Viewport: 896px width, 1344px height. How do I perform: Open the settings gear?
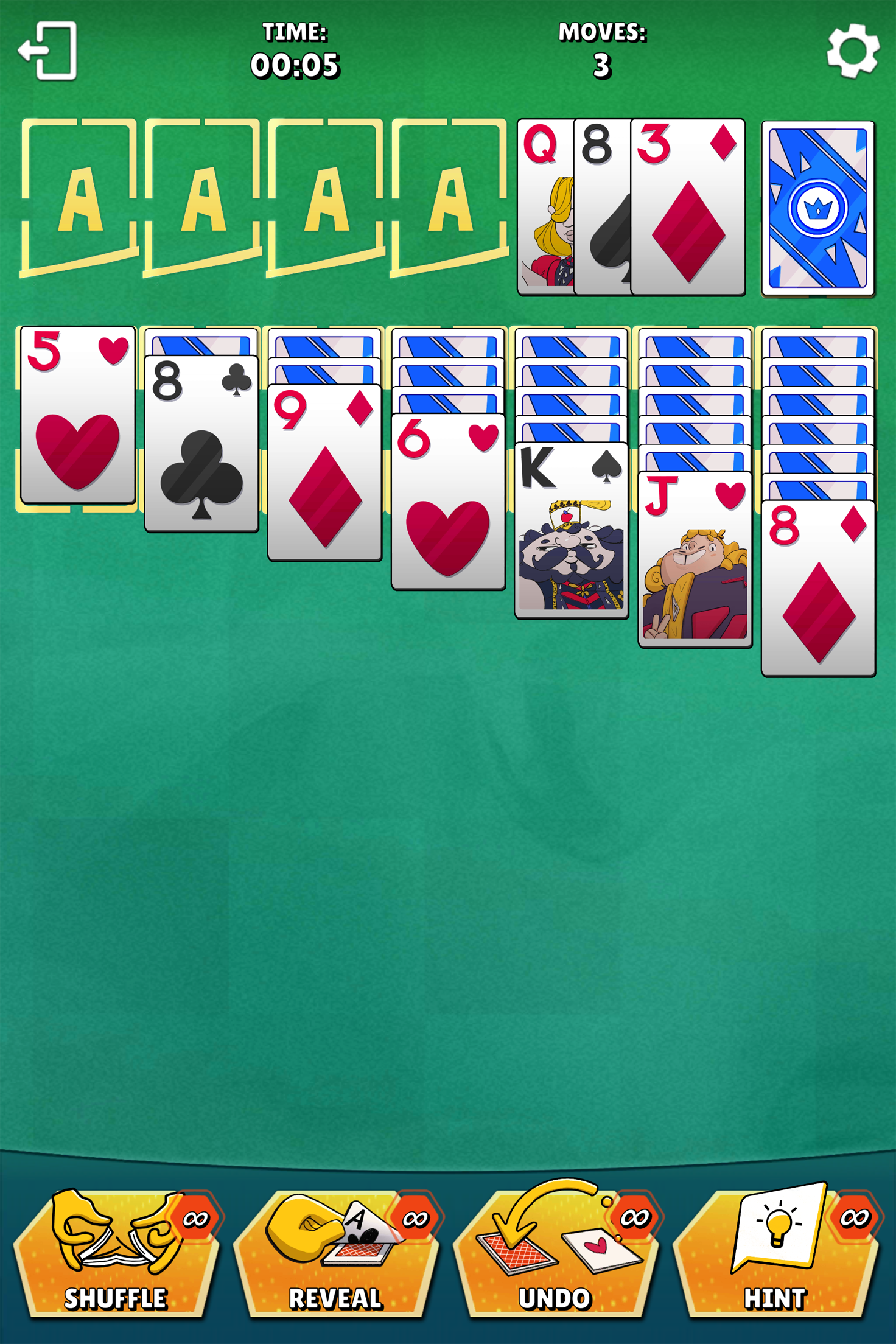click(x=852, y=51)
